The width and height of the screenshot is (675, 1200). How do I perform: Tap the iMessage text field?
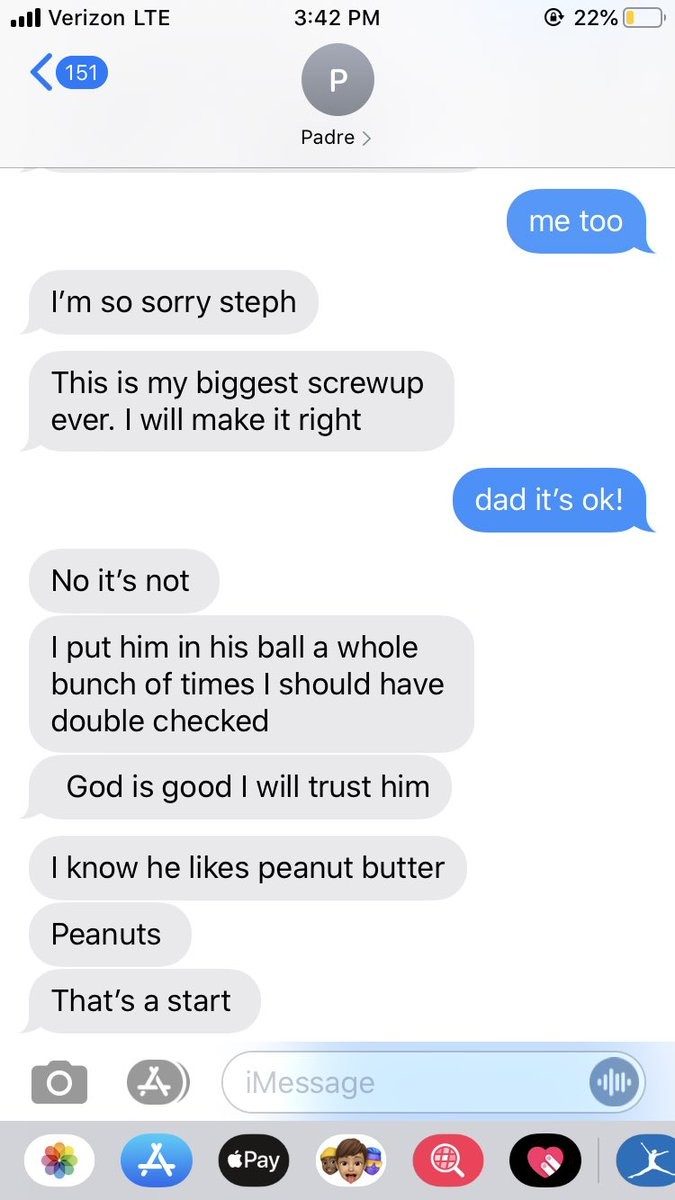(400, 1082)
